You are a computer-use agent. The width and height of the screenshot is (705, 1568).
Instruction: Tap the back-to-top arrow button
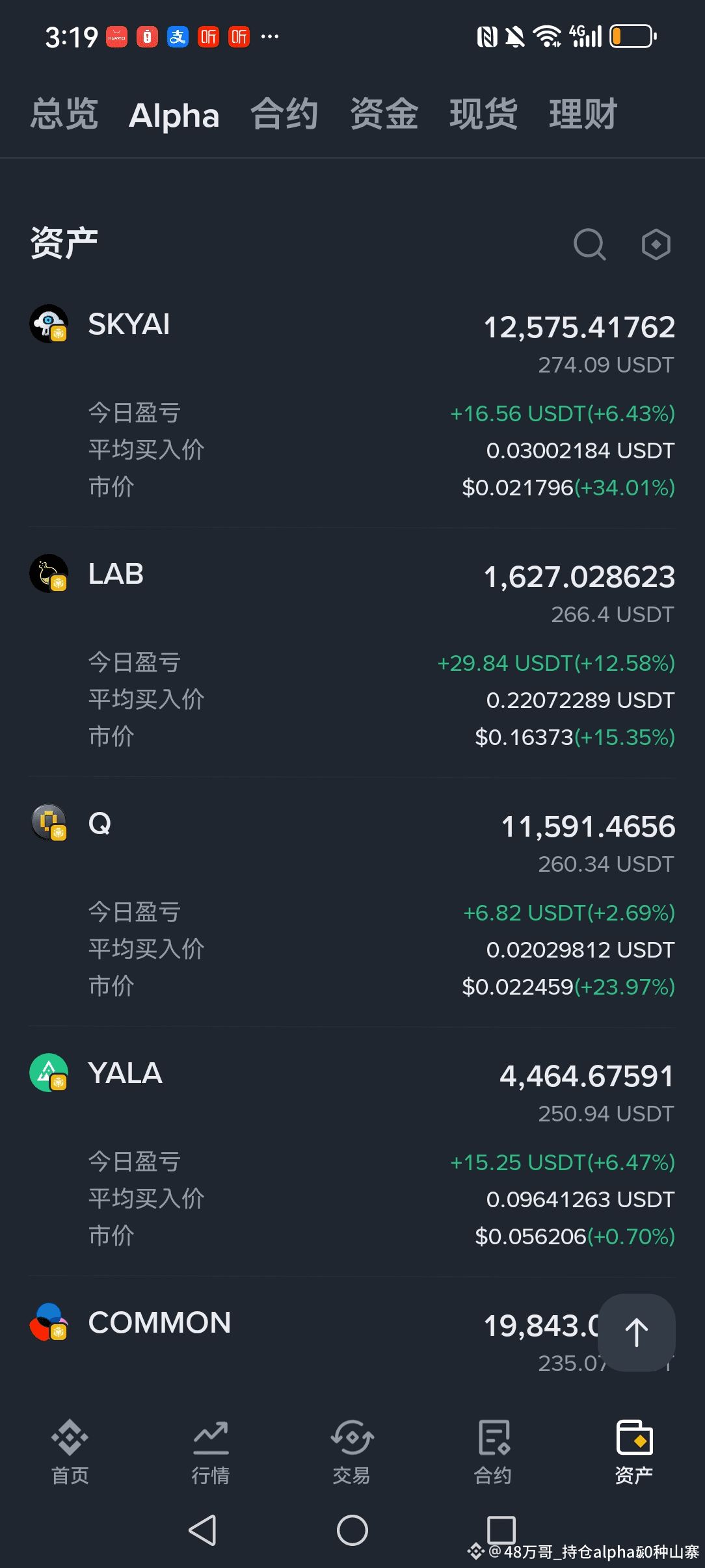(637, 1333)
